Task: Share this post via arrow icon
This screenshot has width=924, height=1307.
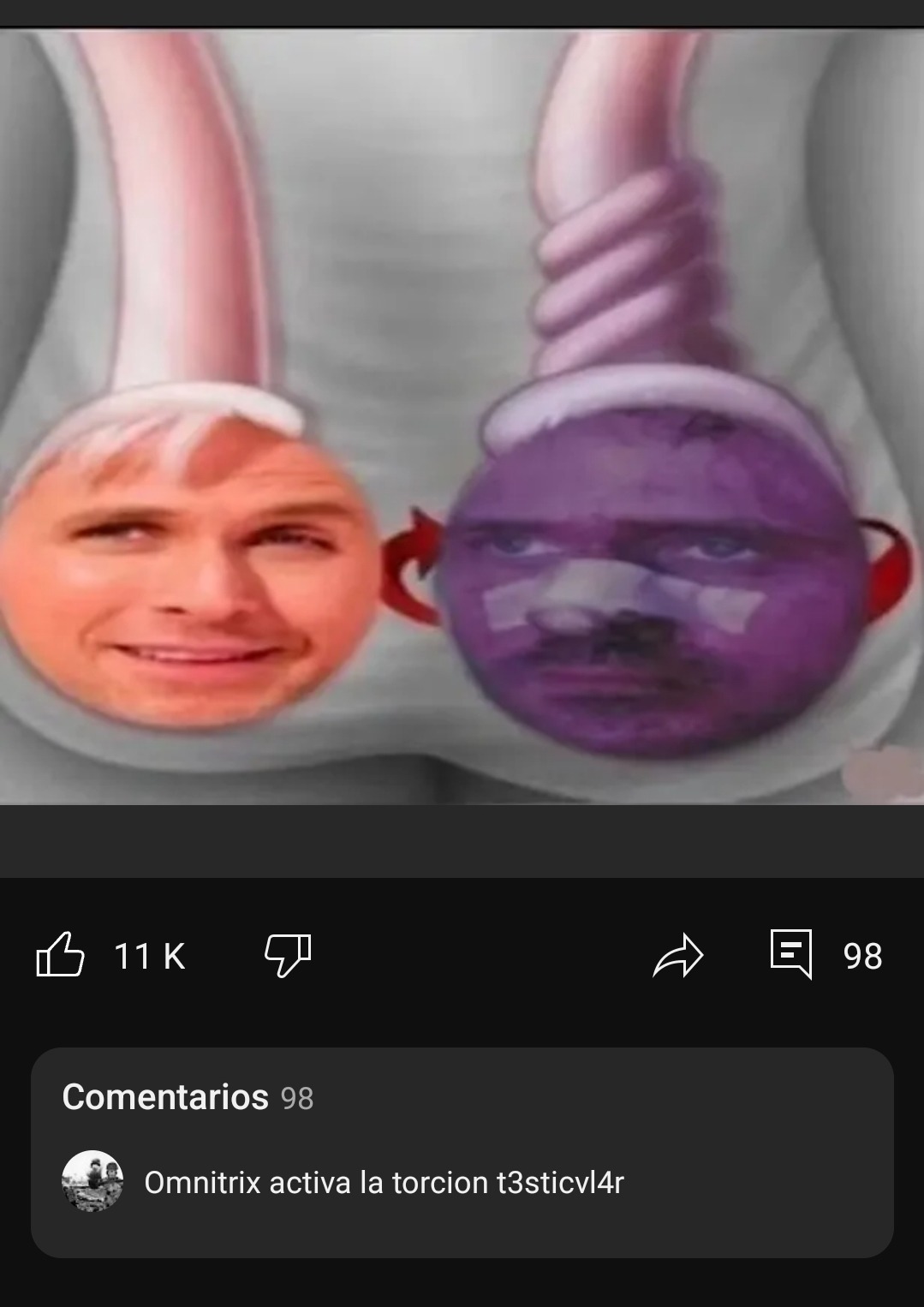Action: [677, 956]
